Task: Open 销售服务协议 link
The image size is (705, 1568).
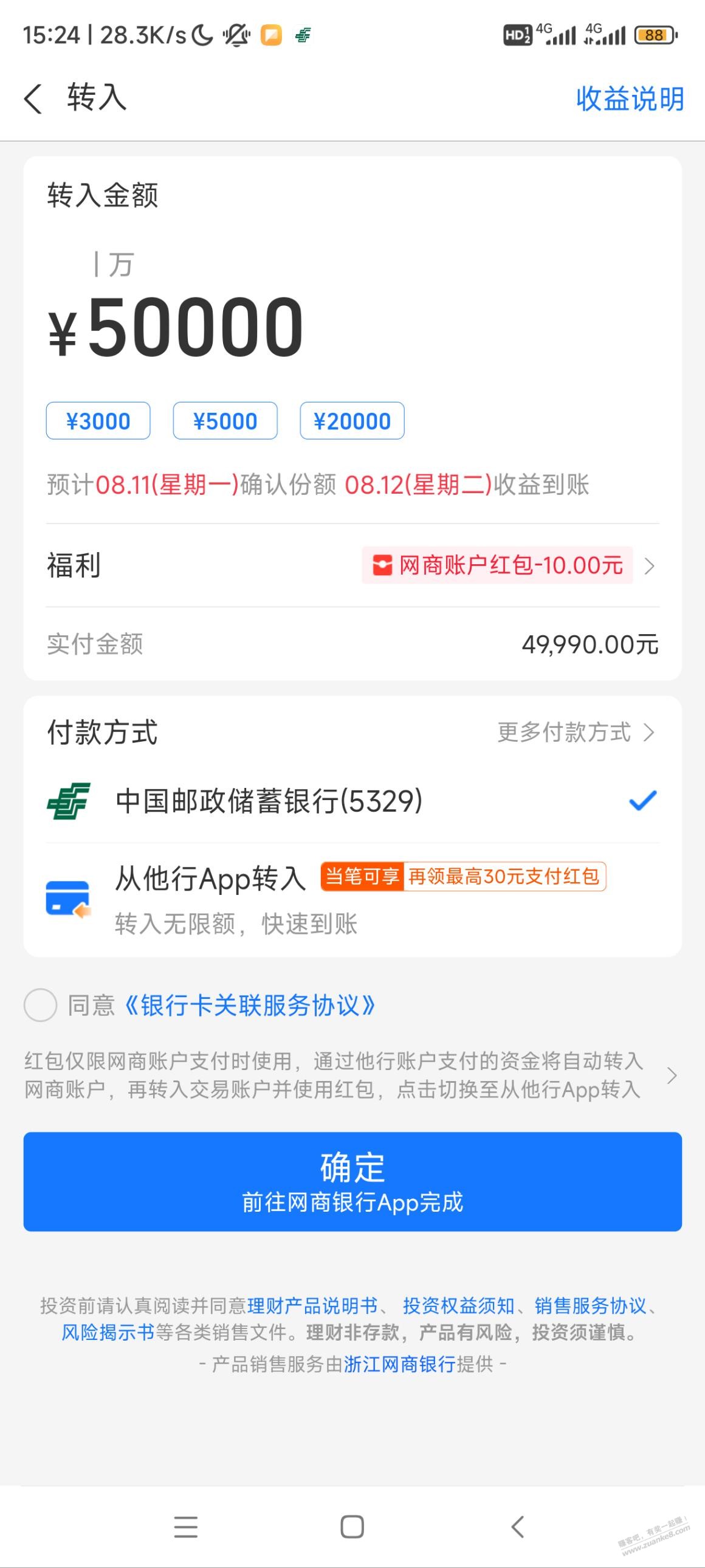Action: (590, 1305)
